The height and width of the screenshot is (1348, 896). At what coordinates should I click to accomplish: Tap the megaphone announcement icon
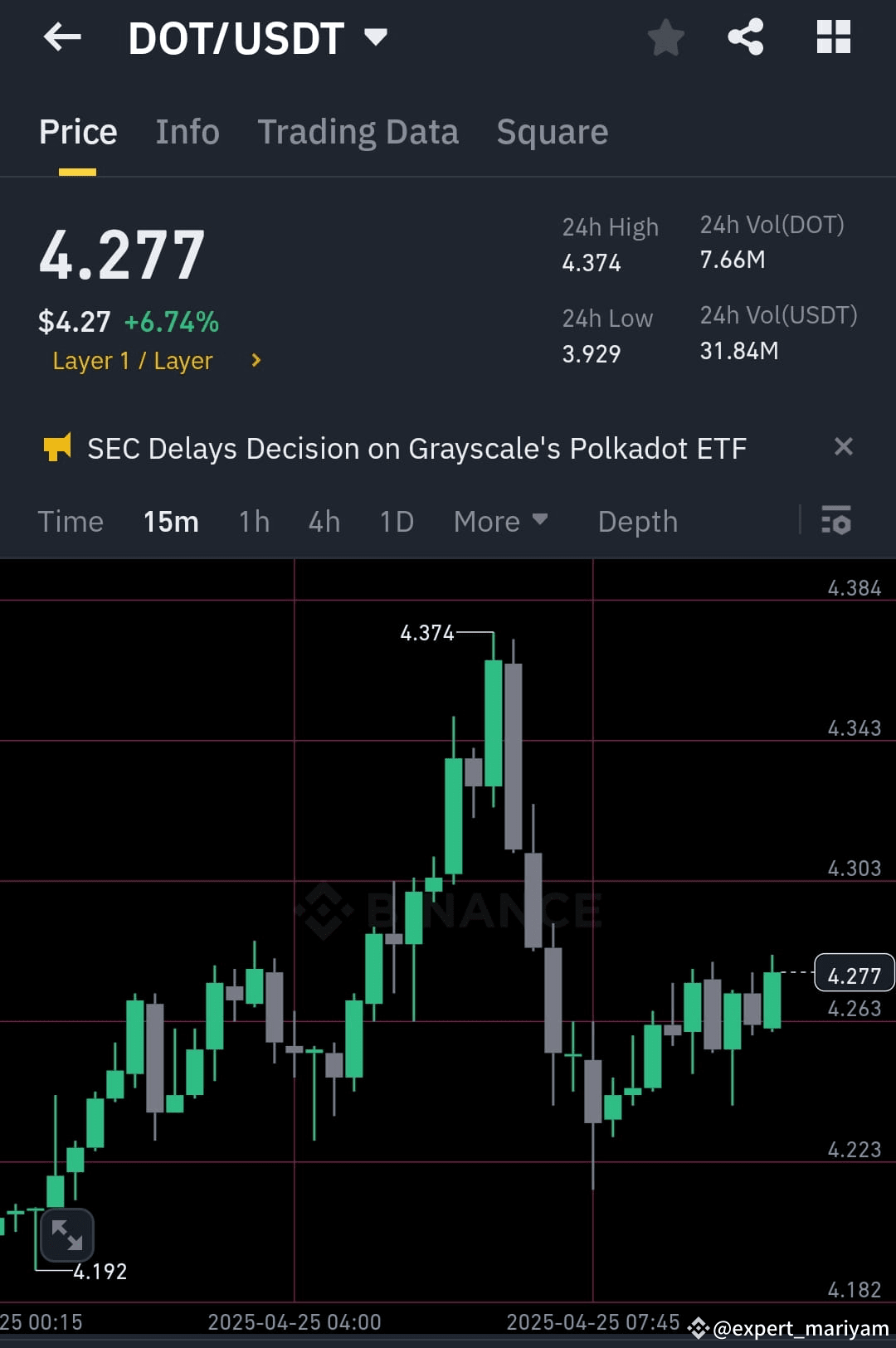(56, 447)
